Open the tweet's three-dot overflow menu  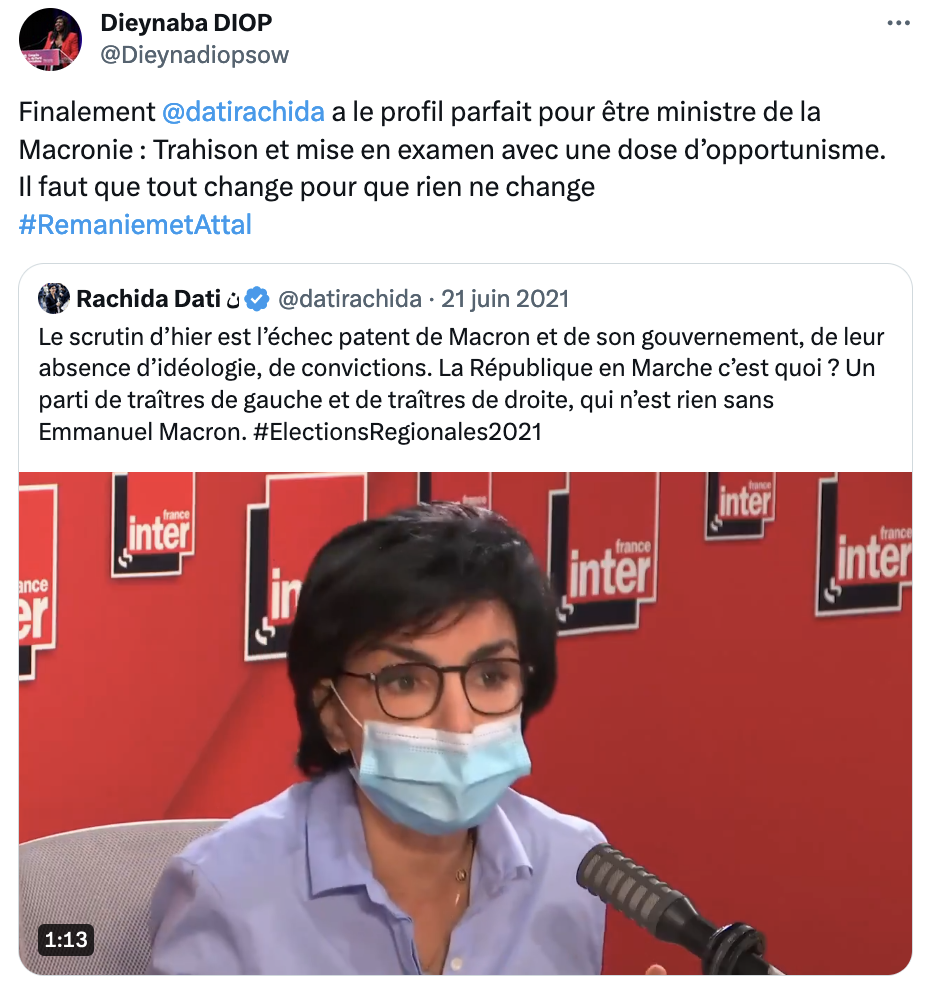click(899, 23)
